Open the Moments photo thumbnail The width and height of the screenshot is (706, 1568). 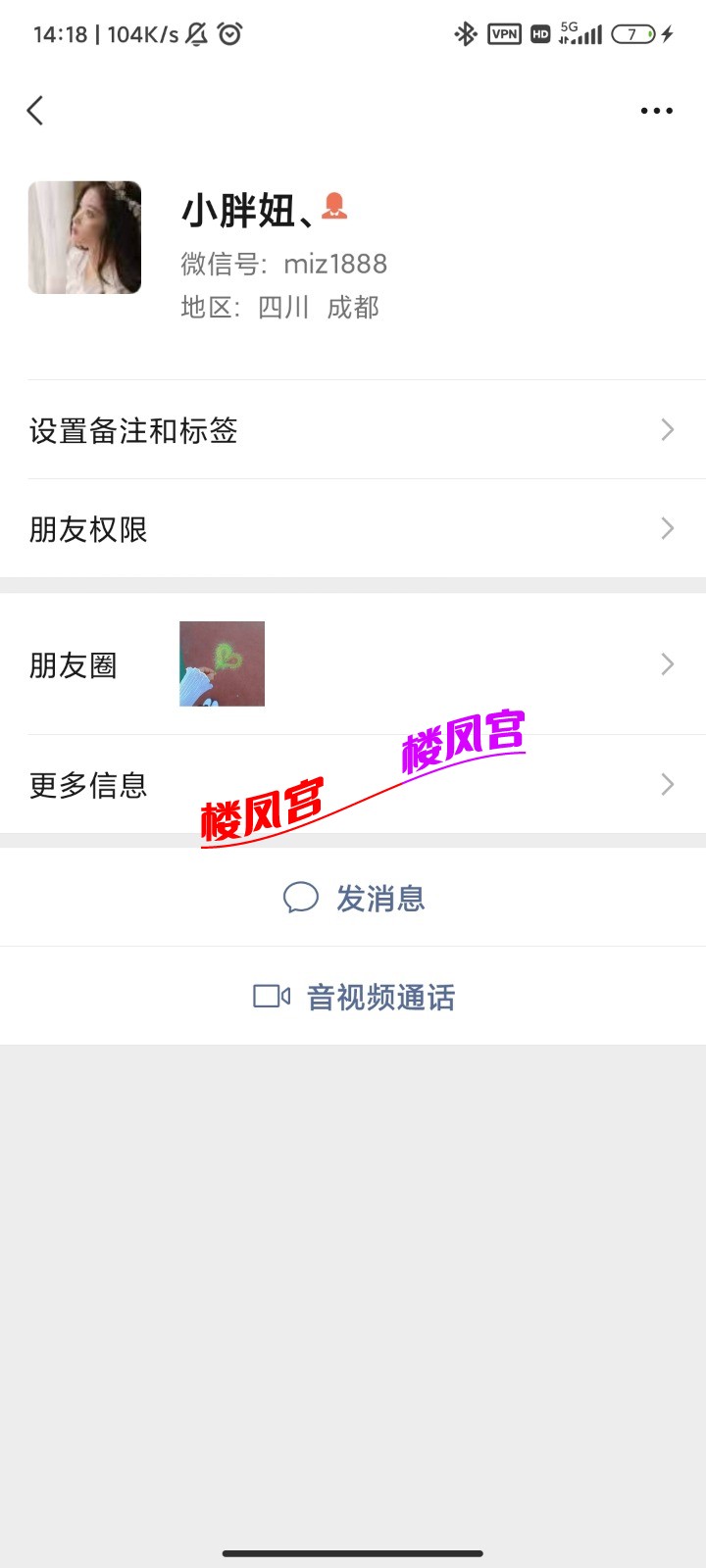pos(222,663)
